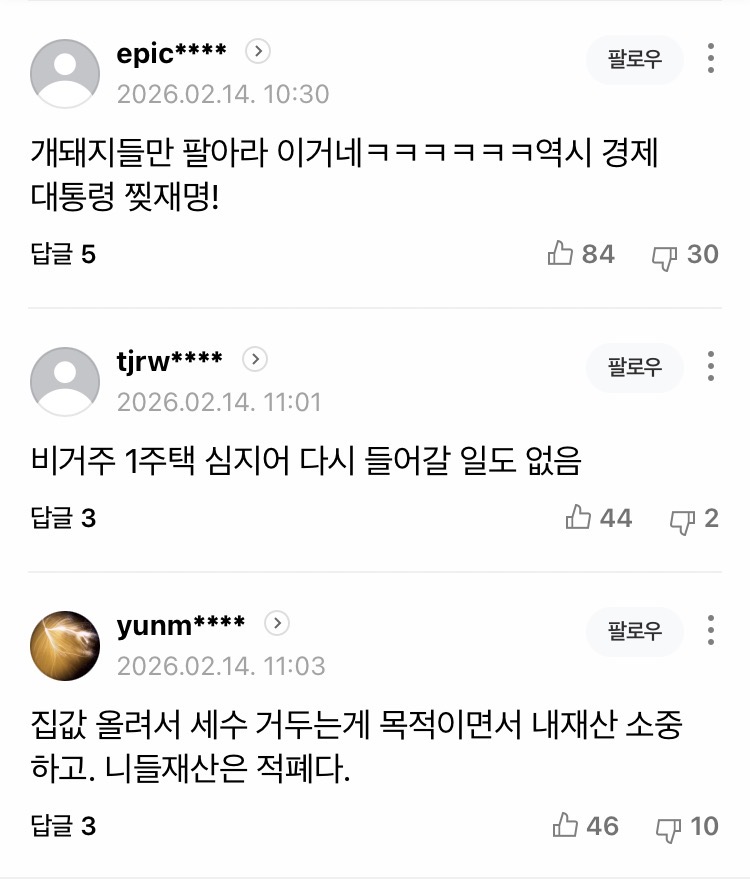
Task: Follow user yunm****
Action: click(635, 632)
